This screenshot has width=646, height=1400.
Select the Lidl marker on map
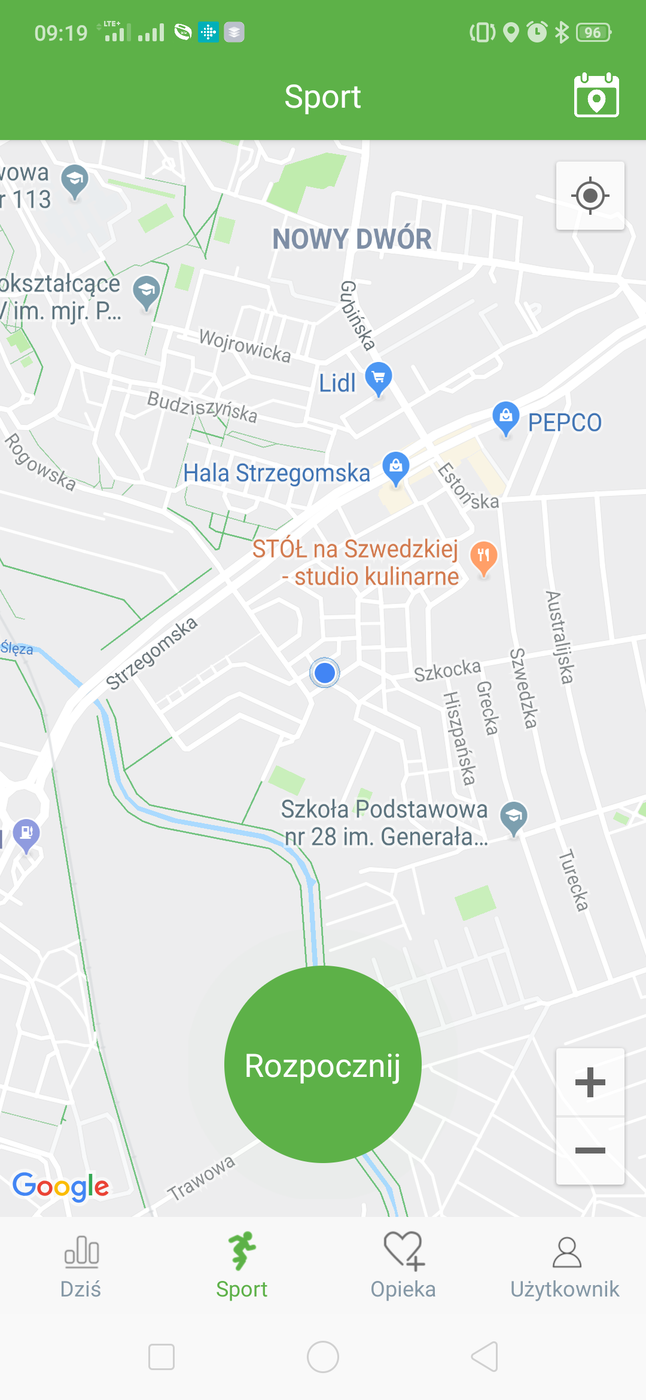point(378,379)
